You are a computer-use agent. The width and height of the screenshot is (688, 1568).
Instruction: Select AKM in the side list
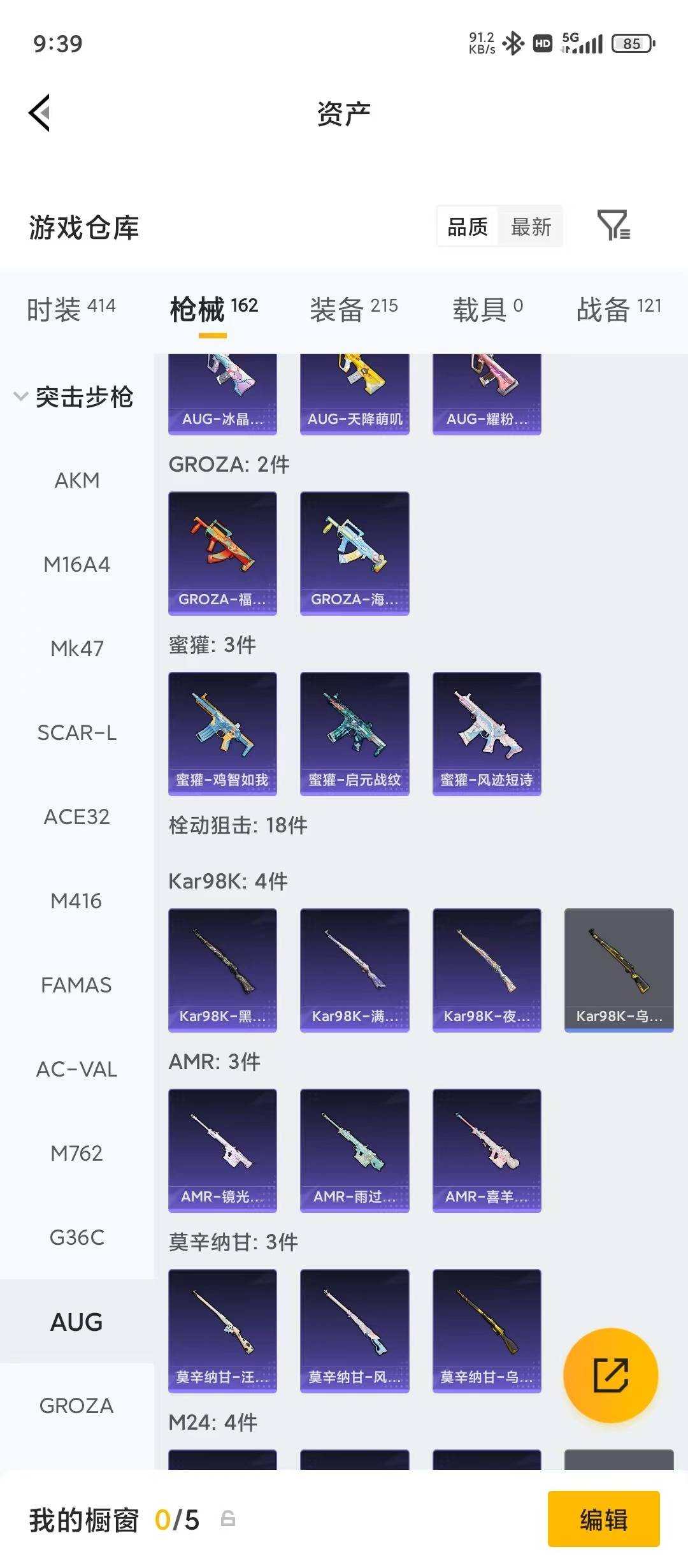(76, 480)
